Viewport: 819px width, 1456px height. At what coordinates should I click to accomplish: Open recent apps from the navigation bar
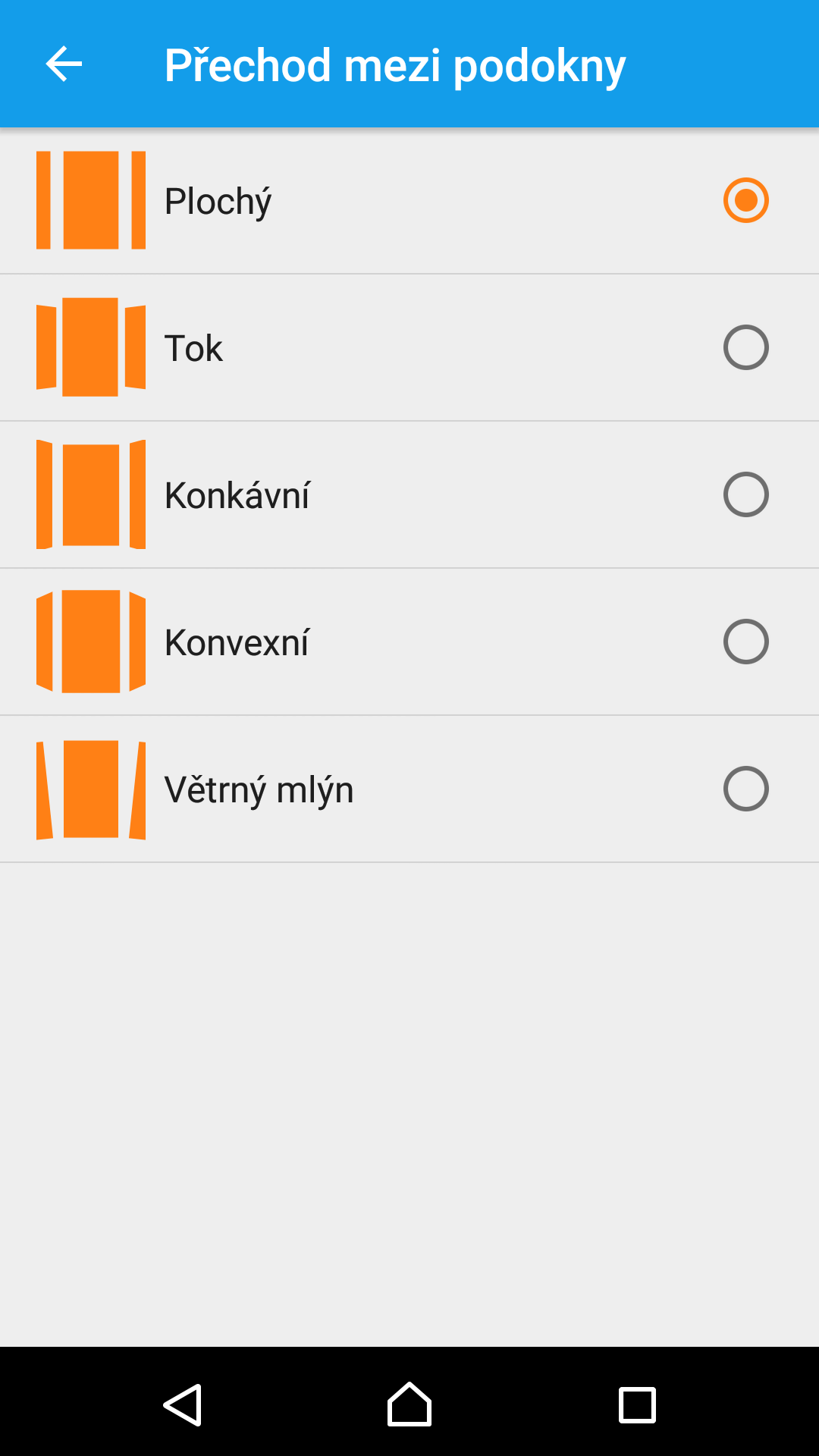point(637,1405)
